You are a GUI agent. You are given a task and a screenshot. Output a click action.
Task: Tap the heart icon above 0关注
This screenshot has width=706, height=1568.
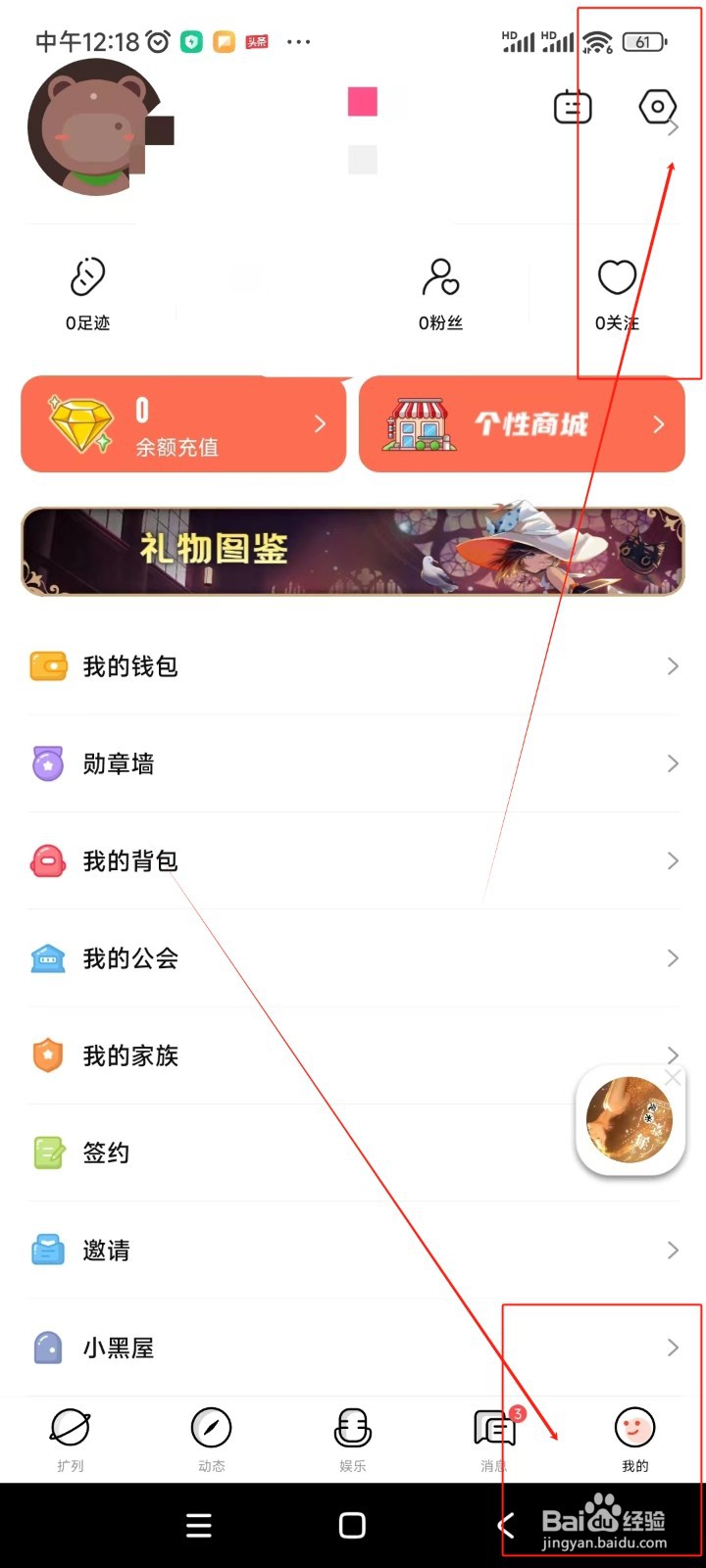click(x=617, y=278)
